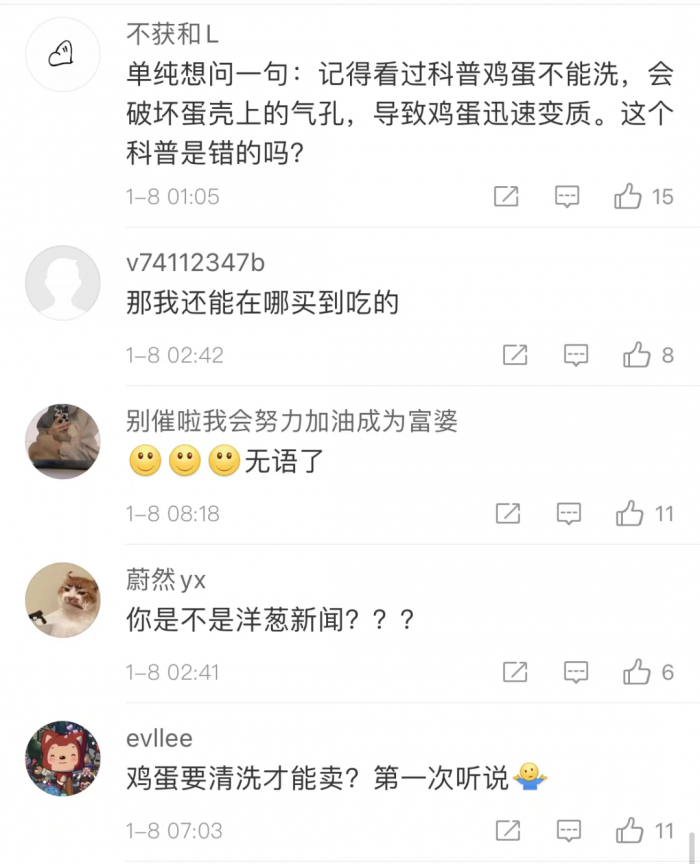Viewport: 700px width, 864px height.
Task: View avatar of 别催啦我会努力加油成为富婆
Action: coord(62,441)
